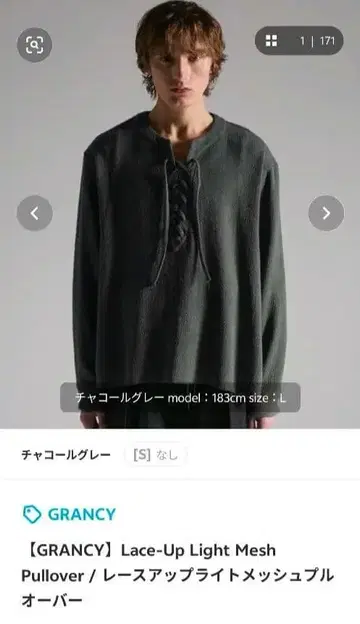Open the image search icon
The image size is (360, 624).
34,45
